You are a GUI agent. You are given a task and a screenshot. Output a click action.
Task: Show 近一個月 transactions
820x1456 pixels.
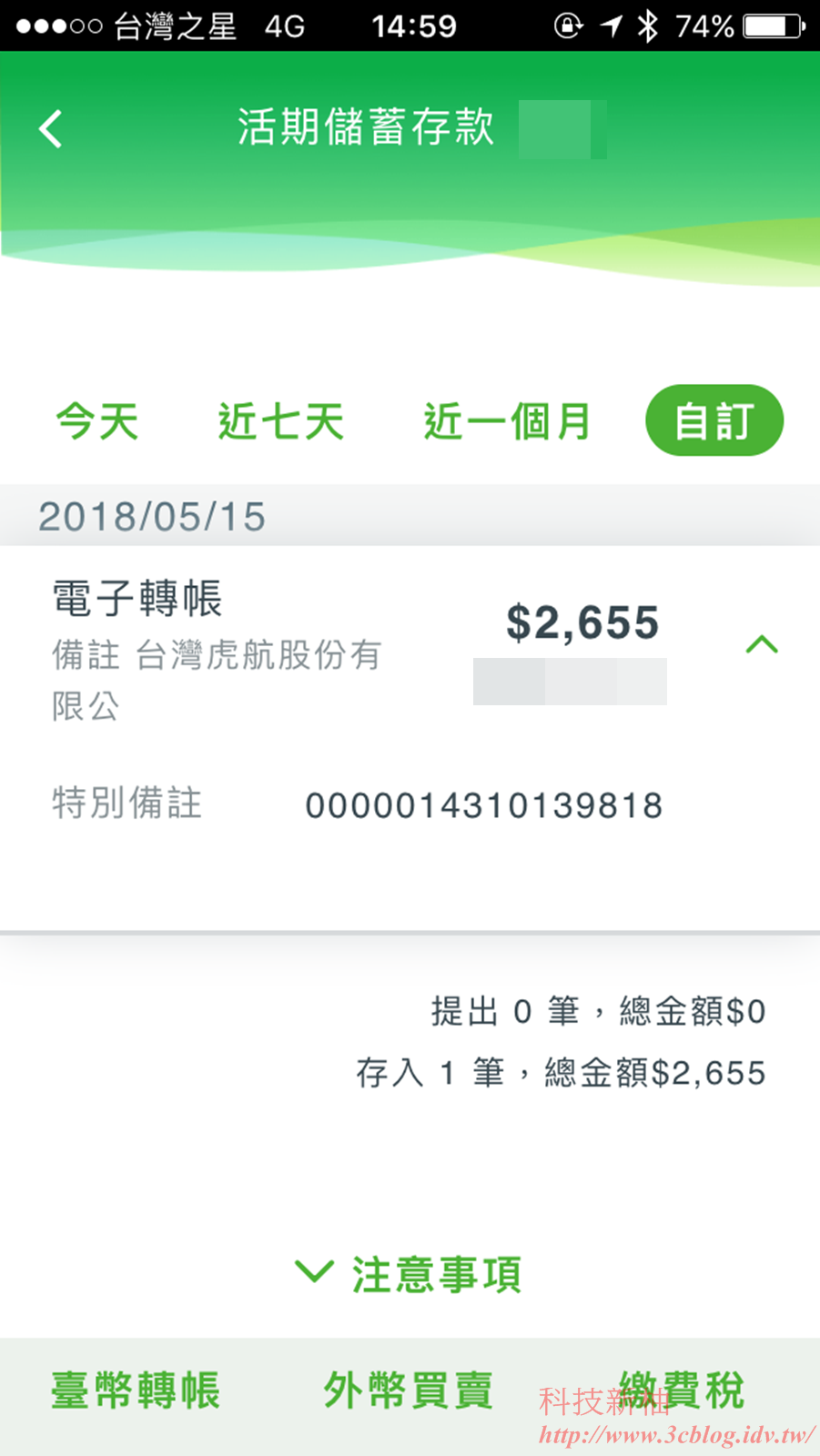point(507,421)
